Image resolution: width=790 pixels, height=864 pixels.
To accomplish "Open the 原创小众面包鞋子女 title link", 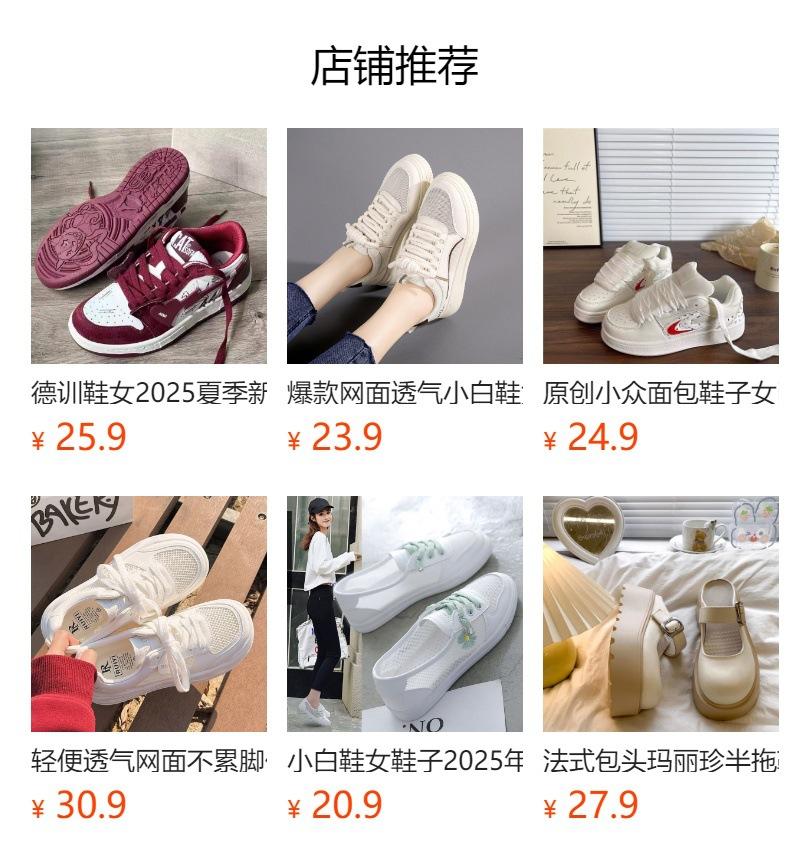I will click(662, 392).
